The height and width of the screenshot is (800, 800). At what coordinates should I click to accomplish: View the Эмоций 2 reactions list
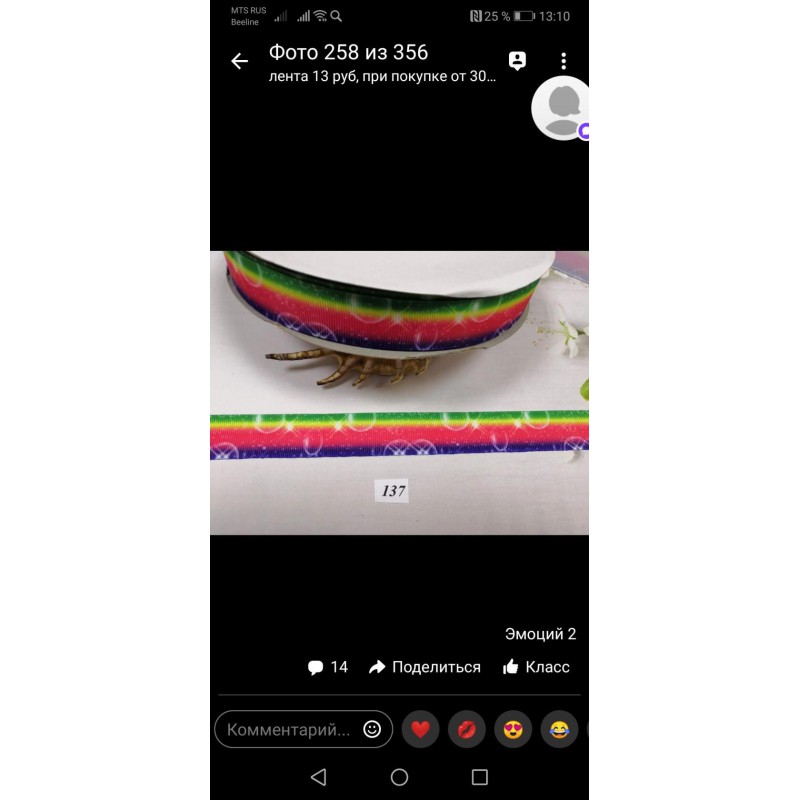[x=540, y=634]
